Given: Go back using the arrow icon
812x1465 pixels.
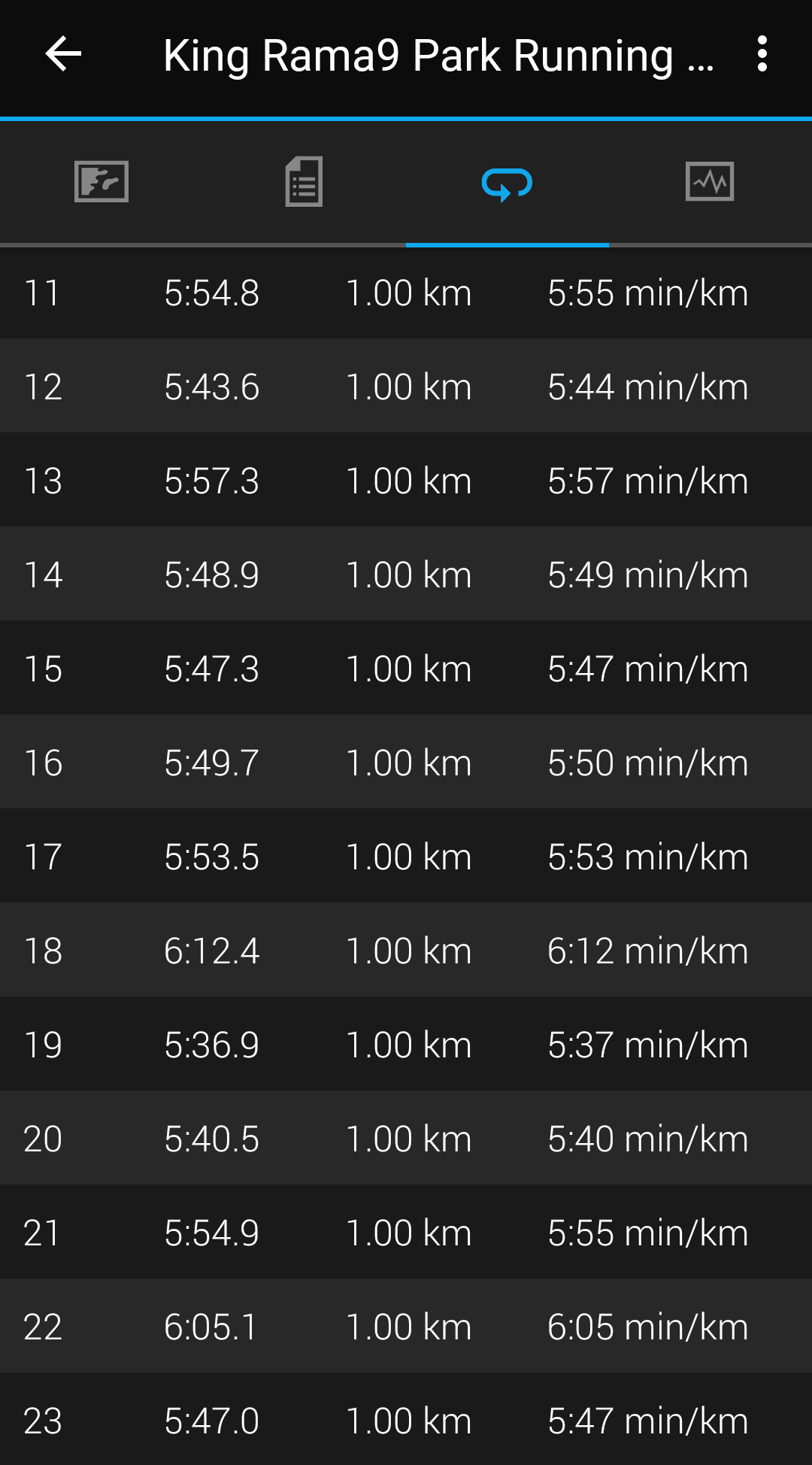Looking at the screenshot, I should point(63,54).
